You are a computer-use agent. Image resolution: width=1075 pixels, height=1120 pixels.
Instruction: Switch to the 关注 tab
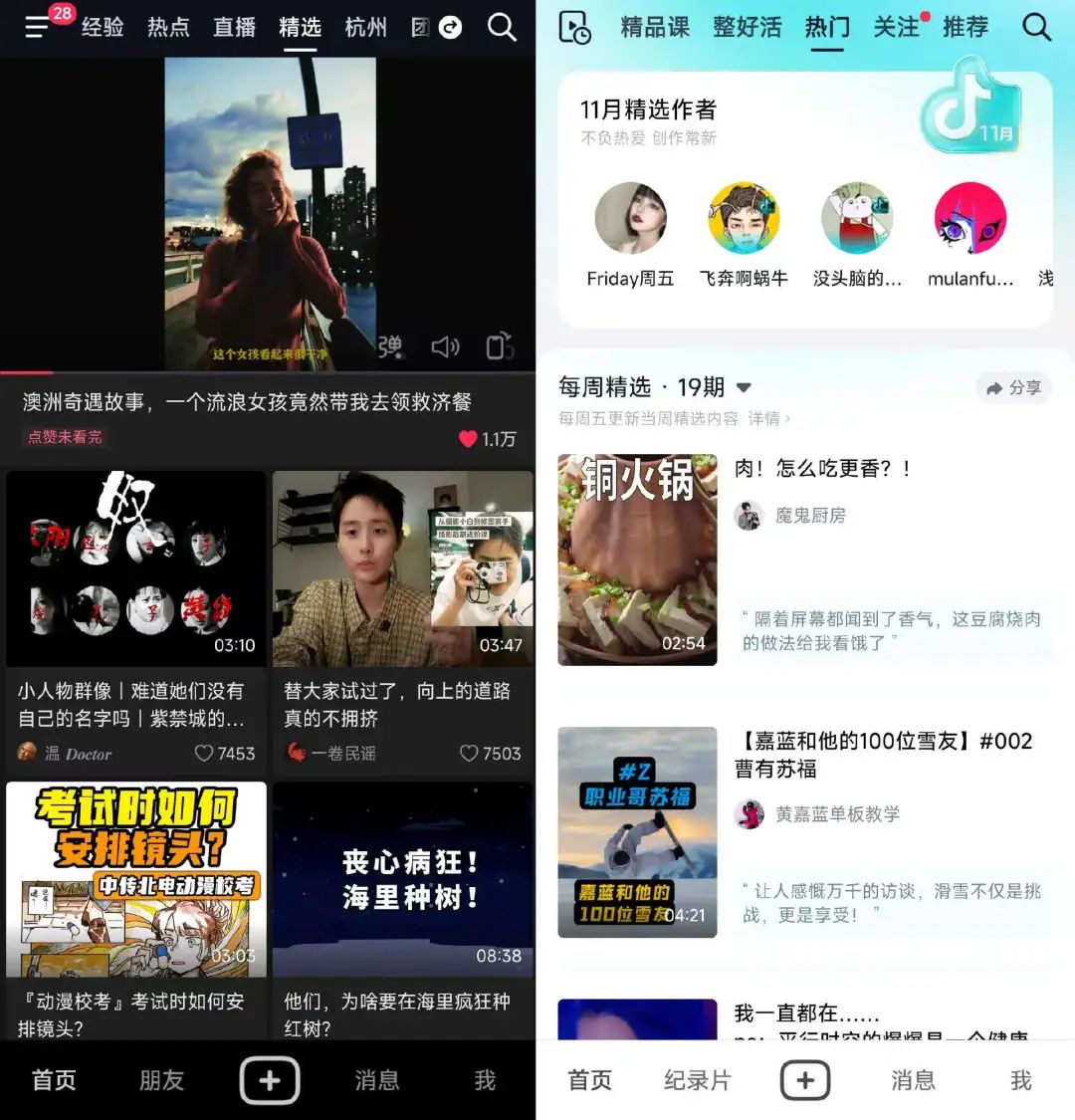pyautogui.click(x=896, y=27)
